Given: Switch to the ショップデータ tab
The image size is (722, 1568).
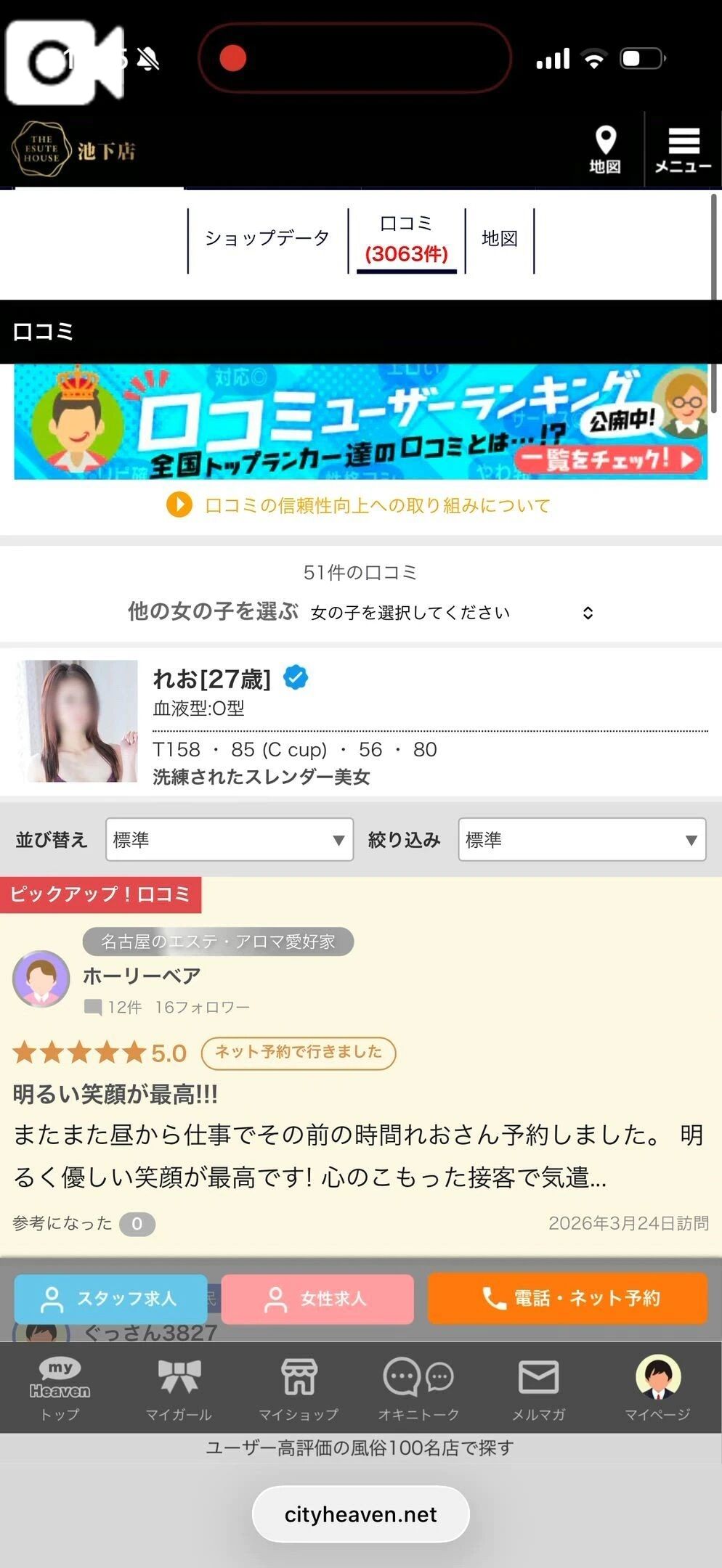Looking at the screenshot, I should 267,239.
